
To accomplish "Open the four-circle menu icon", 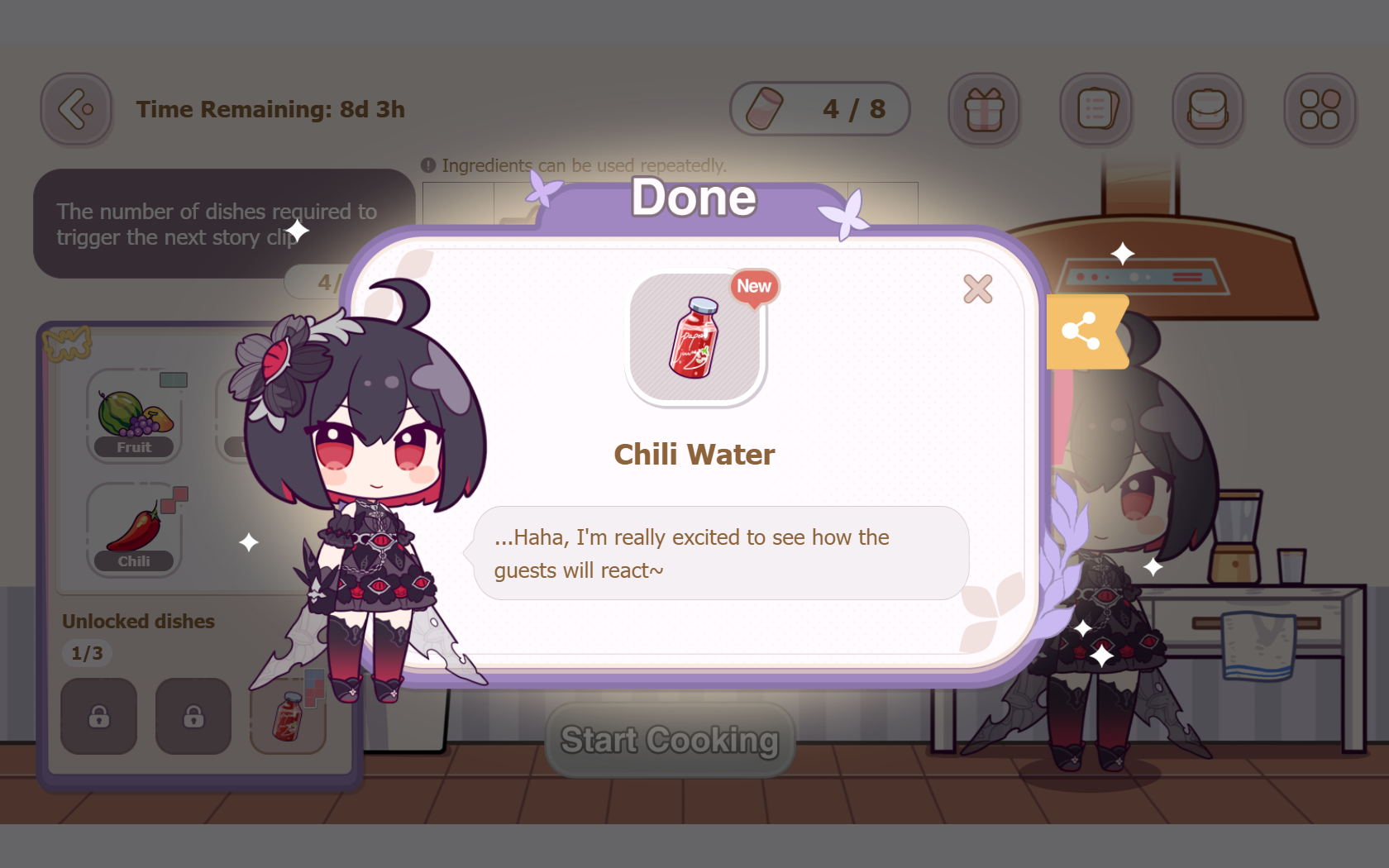I will tap(1320, 109).
